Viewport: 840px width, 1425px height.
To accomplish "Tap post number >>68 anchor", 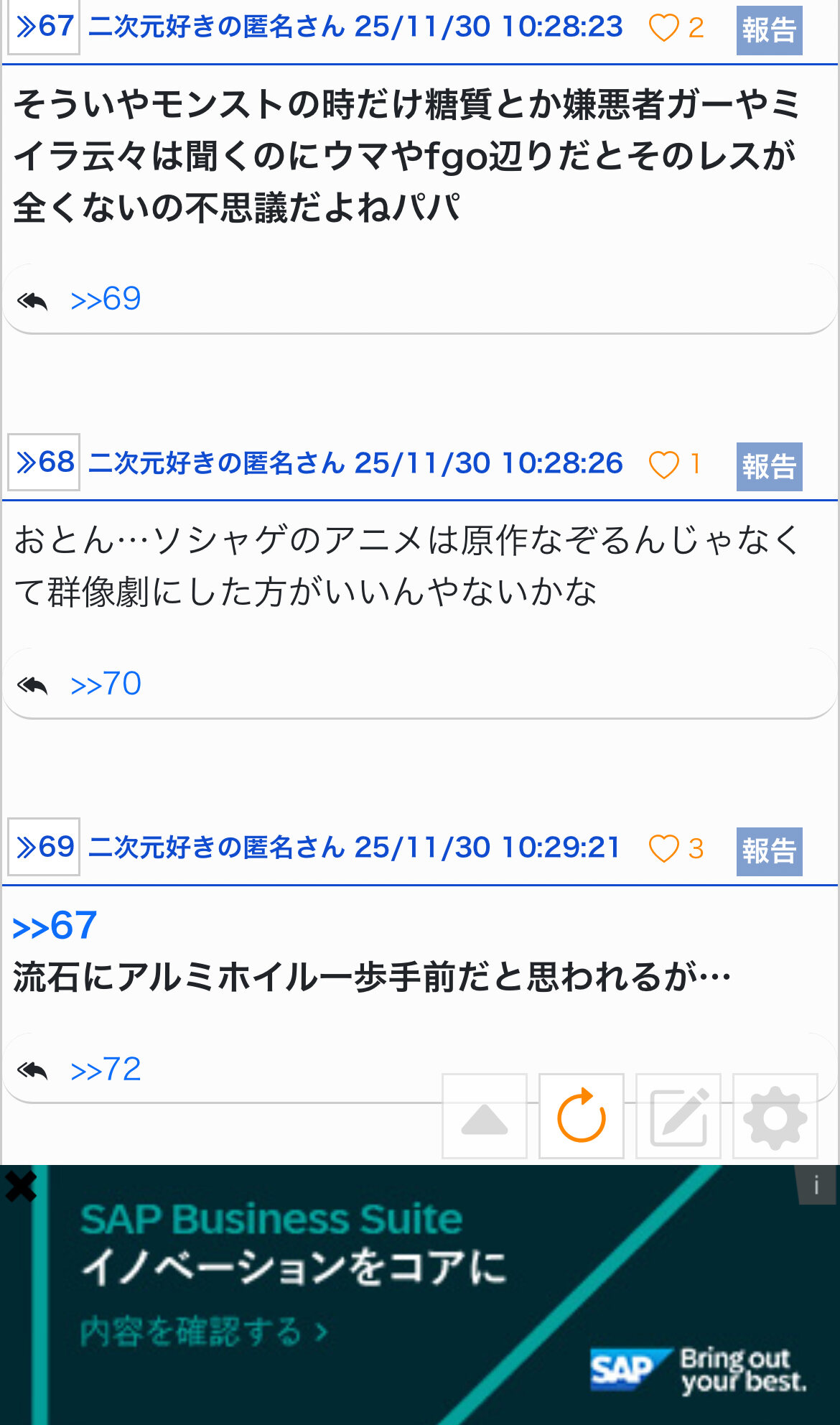I will [x=45, y=463].
